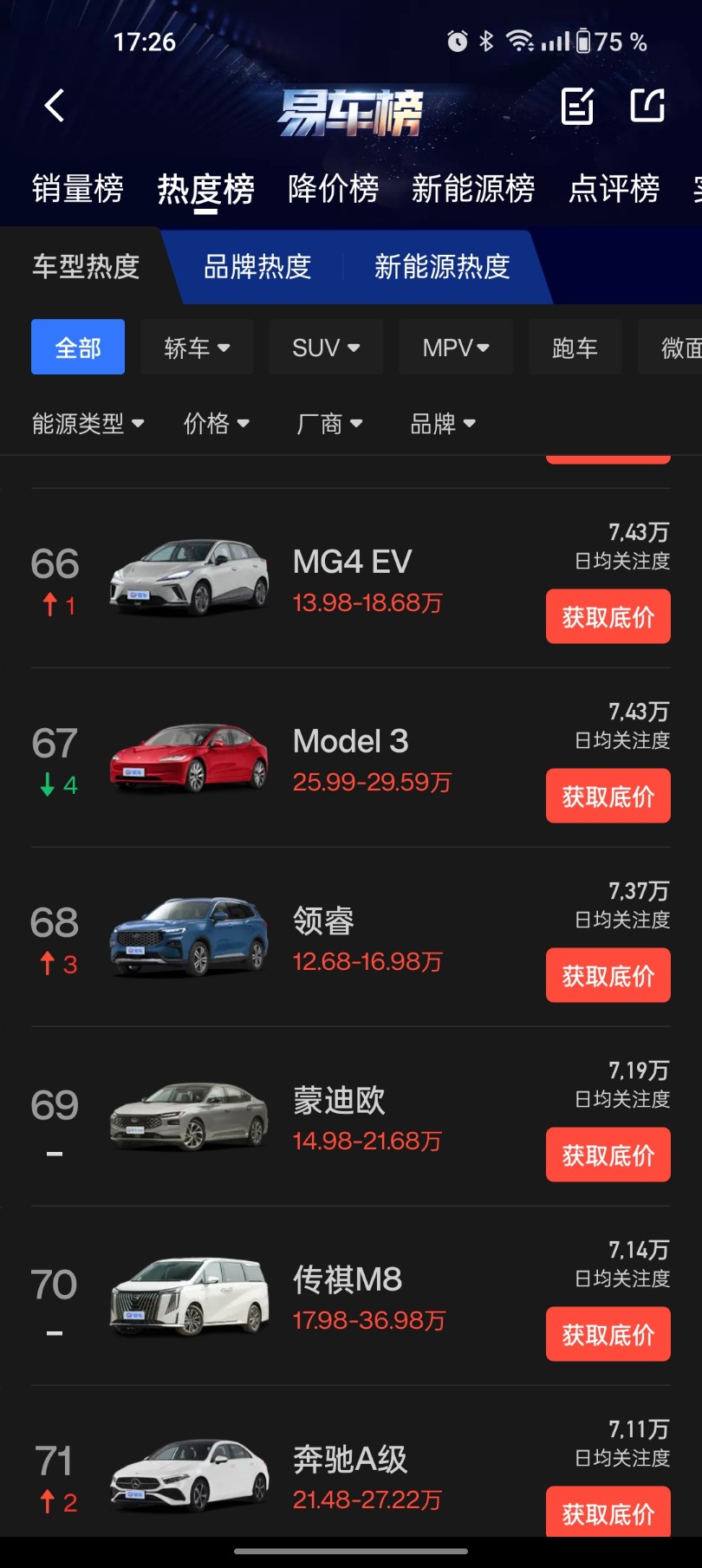
Task: Tap the Wi-Fi icon in the status bar
Action: click(520, 39)
